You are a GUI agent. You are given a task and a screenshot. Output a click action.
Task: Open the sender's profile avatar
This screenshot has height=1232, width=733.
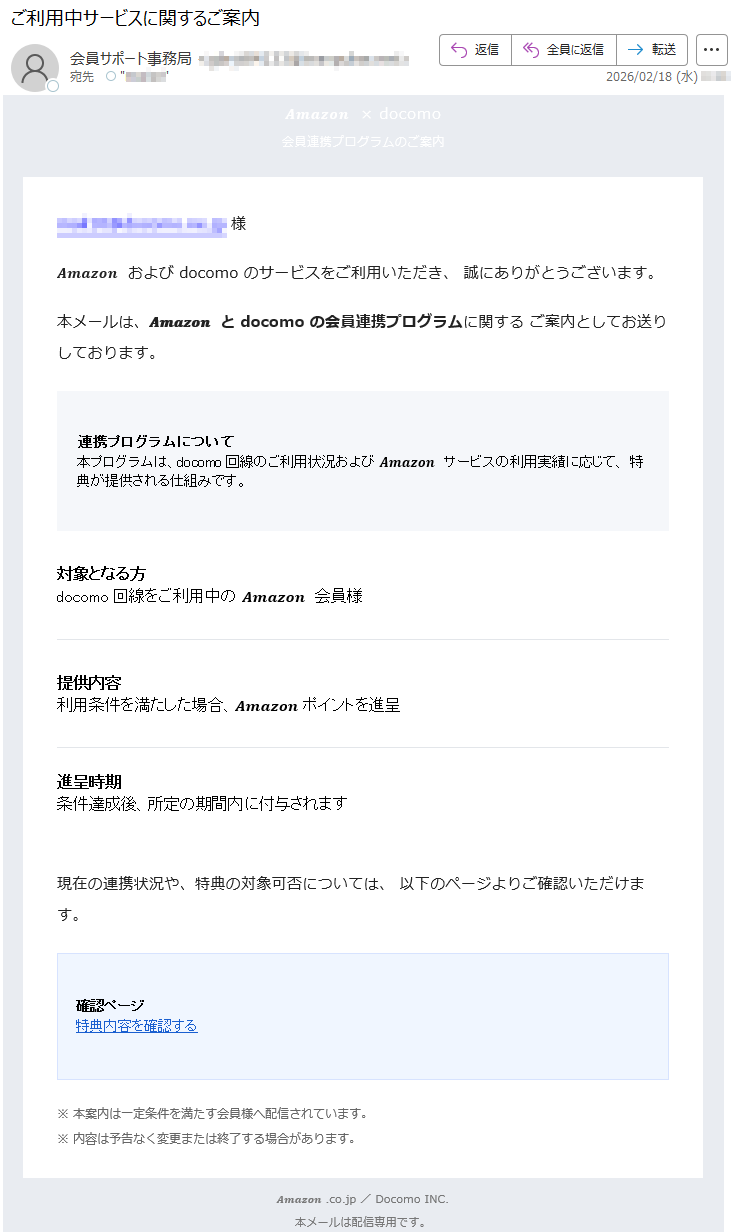coord(35,68)
